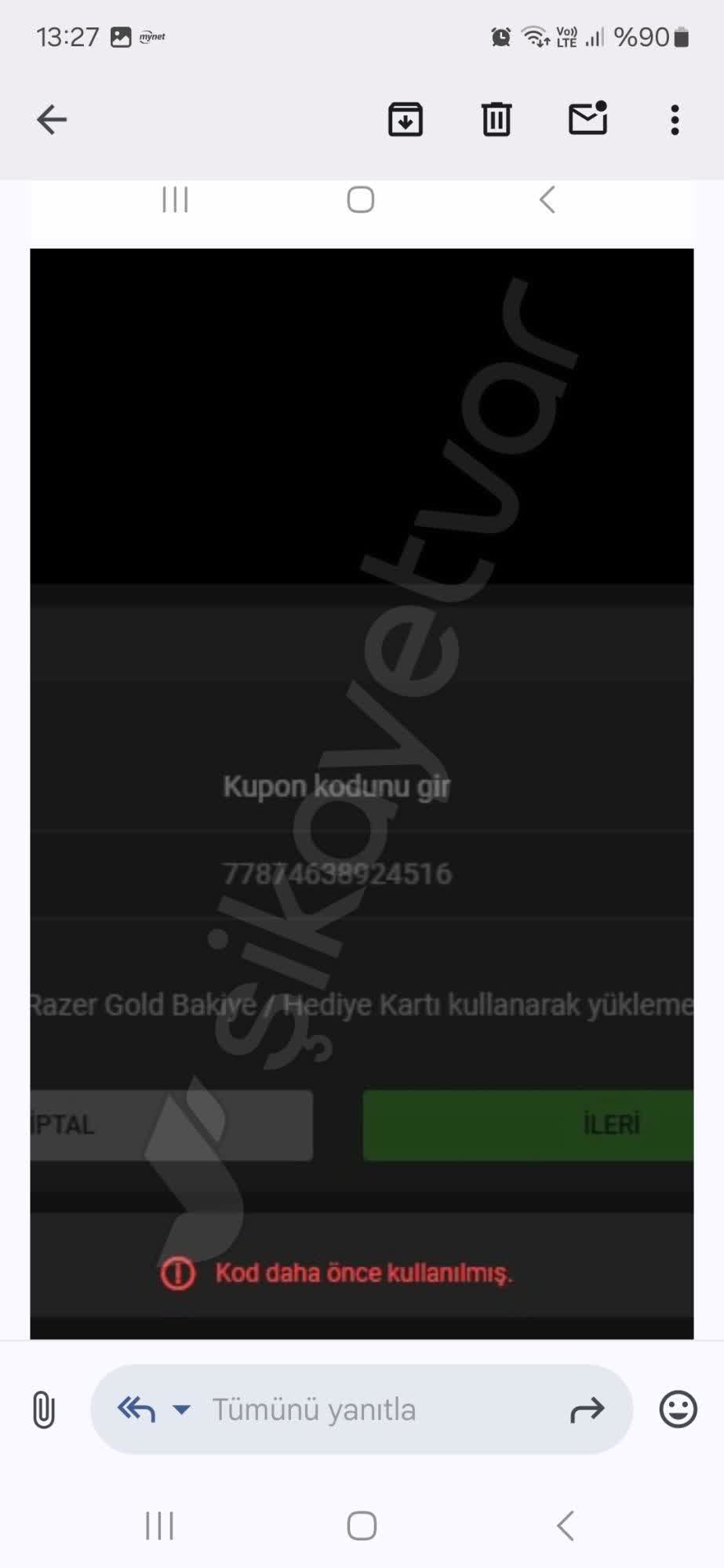Archive the email using the toolbar icon
Screen dimensions: 724x1568
[x=406, y=119]
